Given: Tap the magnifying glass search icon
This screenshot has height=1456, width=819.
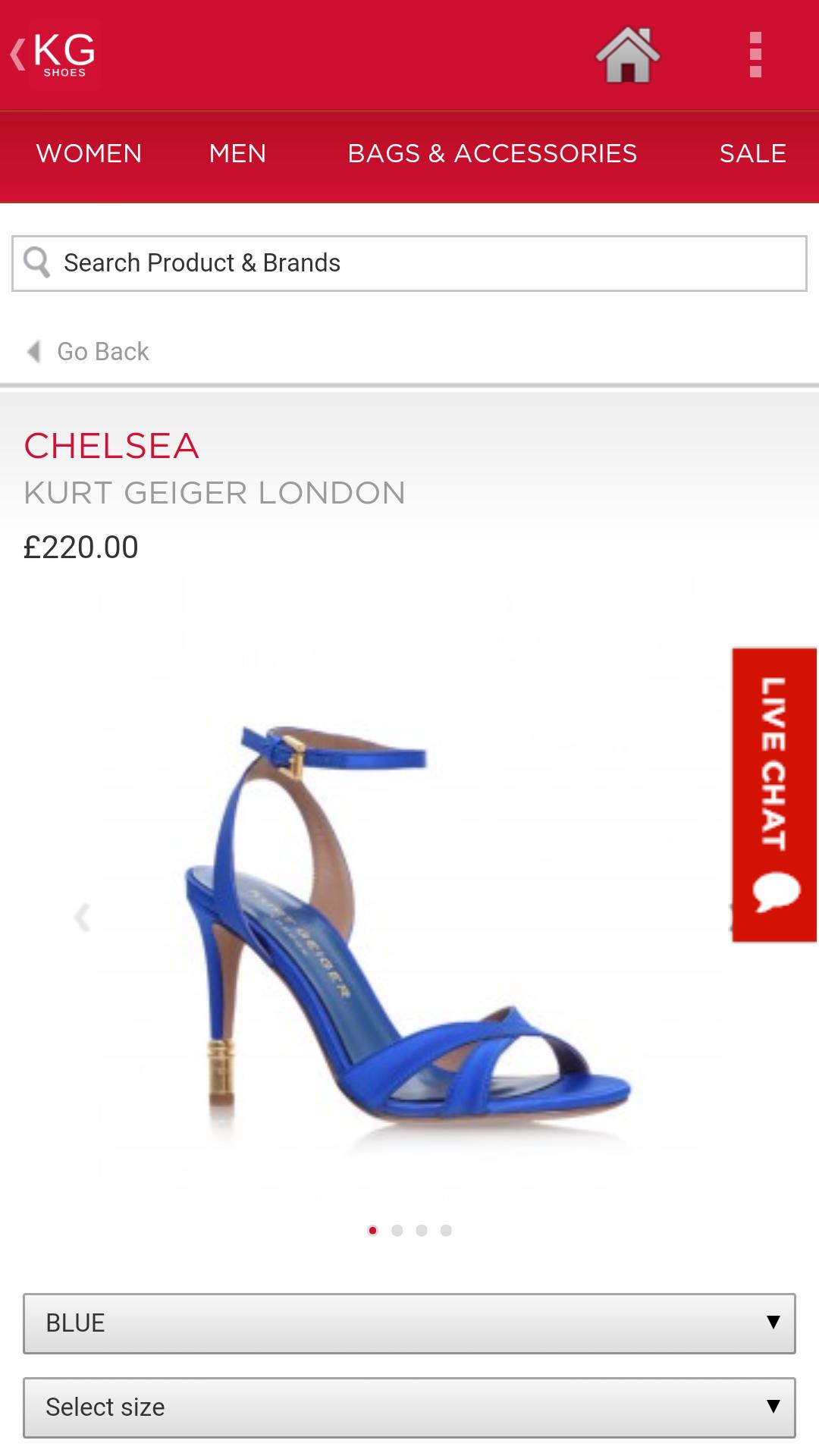Looking at the screenshot, I should point(37,262).
